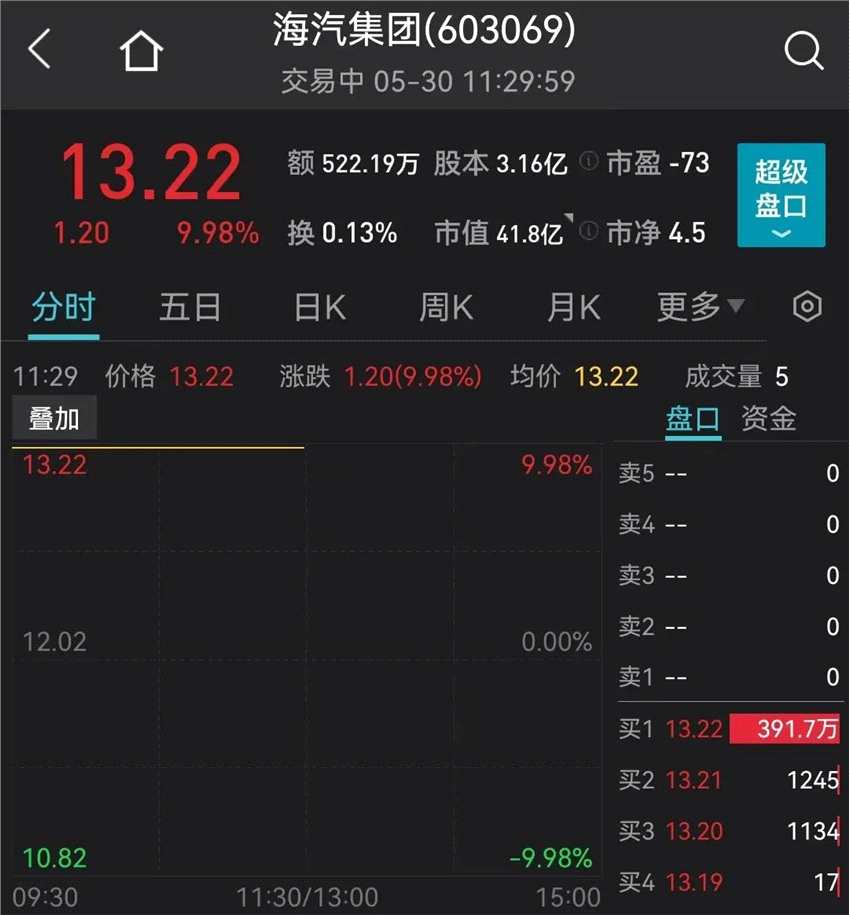This screenshot has height=915, width=850.
Task: Switch to the 五日 tab
Action: coord(189,307)
